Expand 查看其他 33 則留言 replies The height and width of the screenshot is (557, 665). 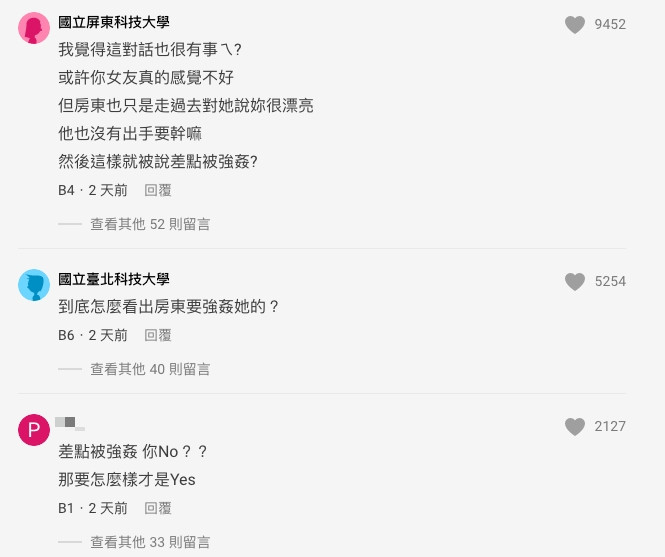pos(150,543)
